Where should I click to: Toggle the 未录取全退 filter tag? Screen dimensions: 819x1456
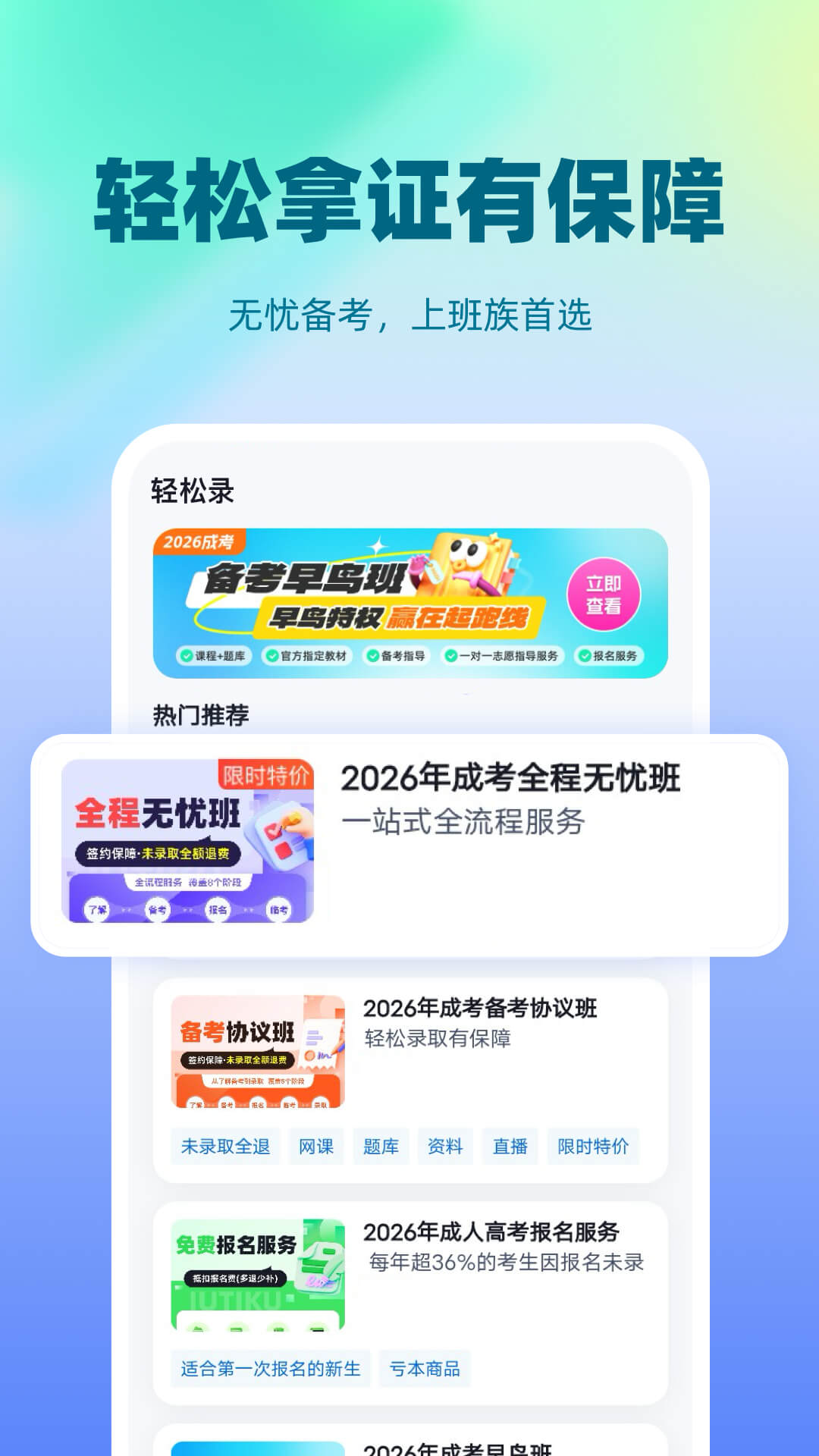(x=224, y=1146)
